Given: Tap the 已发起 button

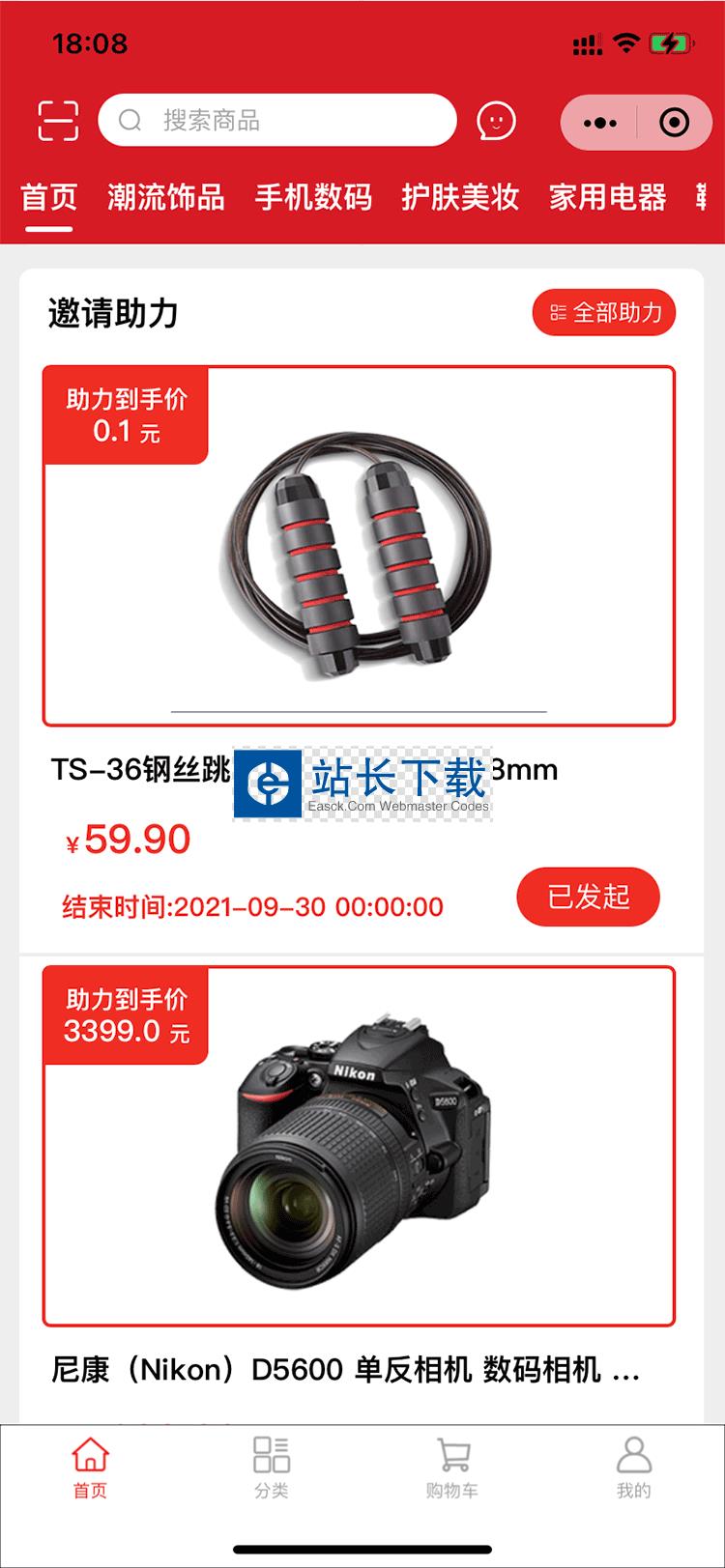Looking at the screenshot, I should (588, 897).
